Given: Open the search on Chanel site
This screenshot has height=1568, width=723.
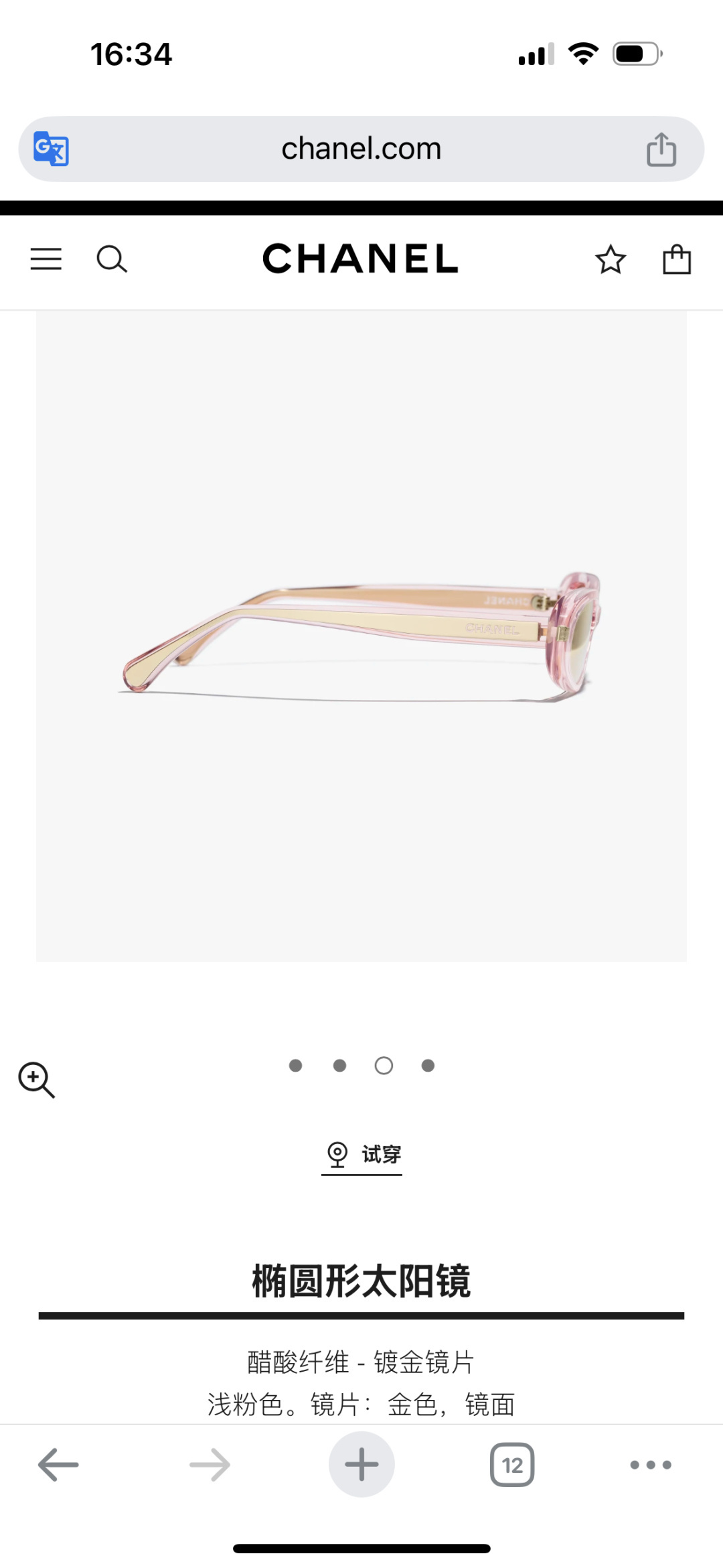Looking at the screenshot, I should tap(112, 260).
